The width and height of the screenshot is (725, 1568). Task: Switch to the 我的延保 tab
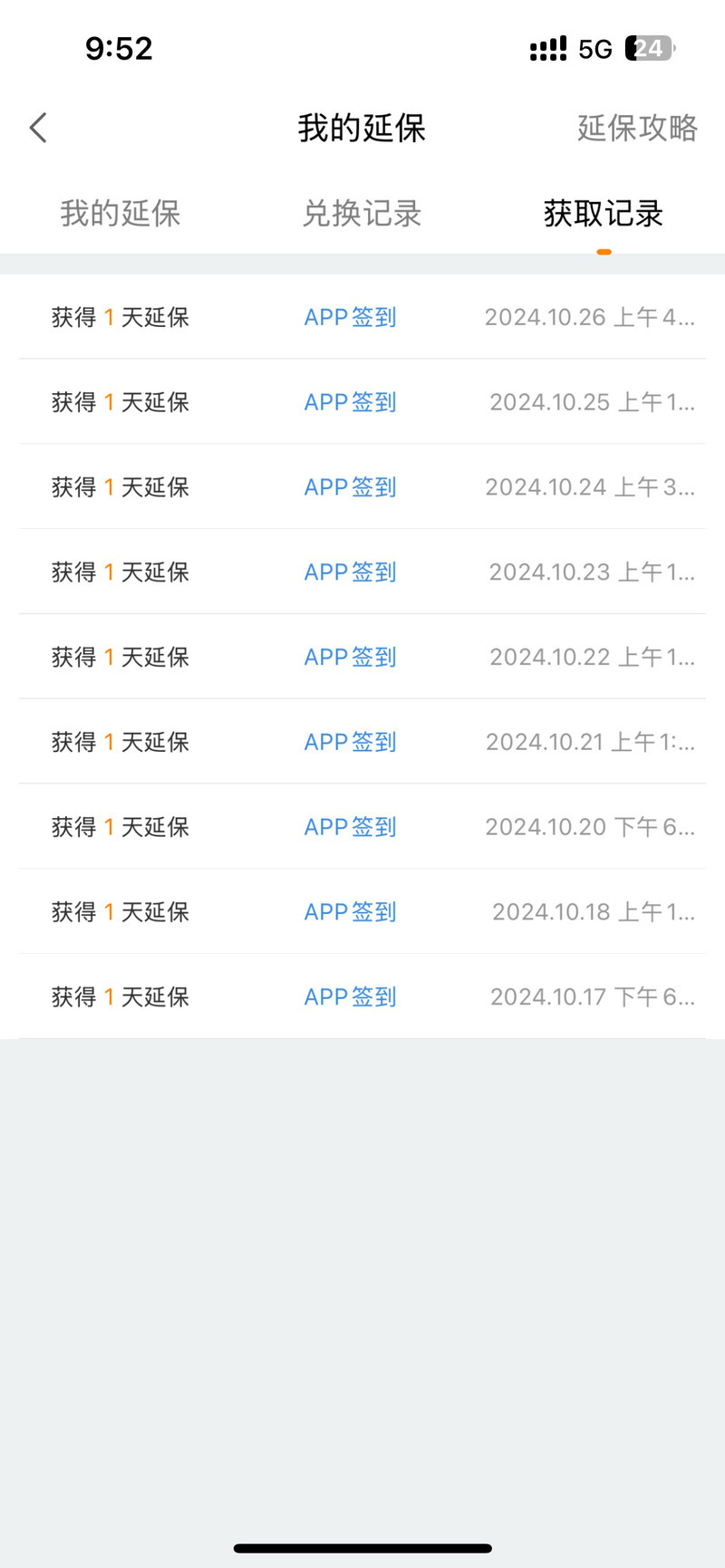click(121, 214)
